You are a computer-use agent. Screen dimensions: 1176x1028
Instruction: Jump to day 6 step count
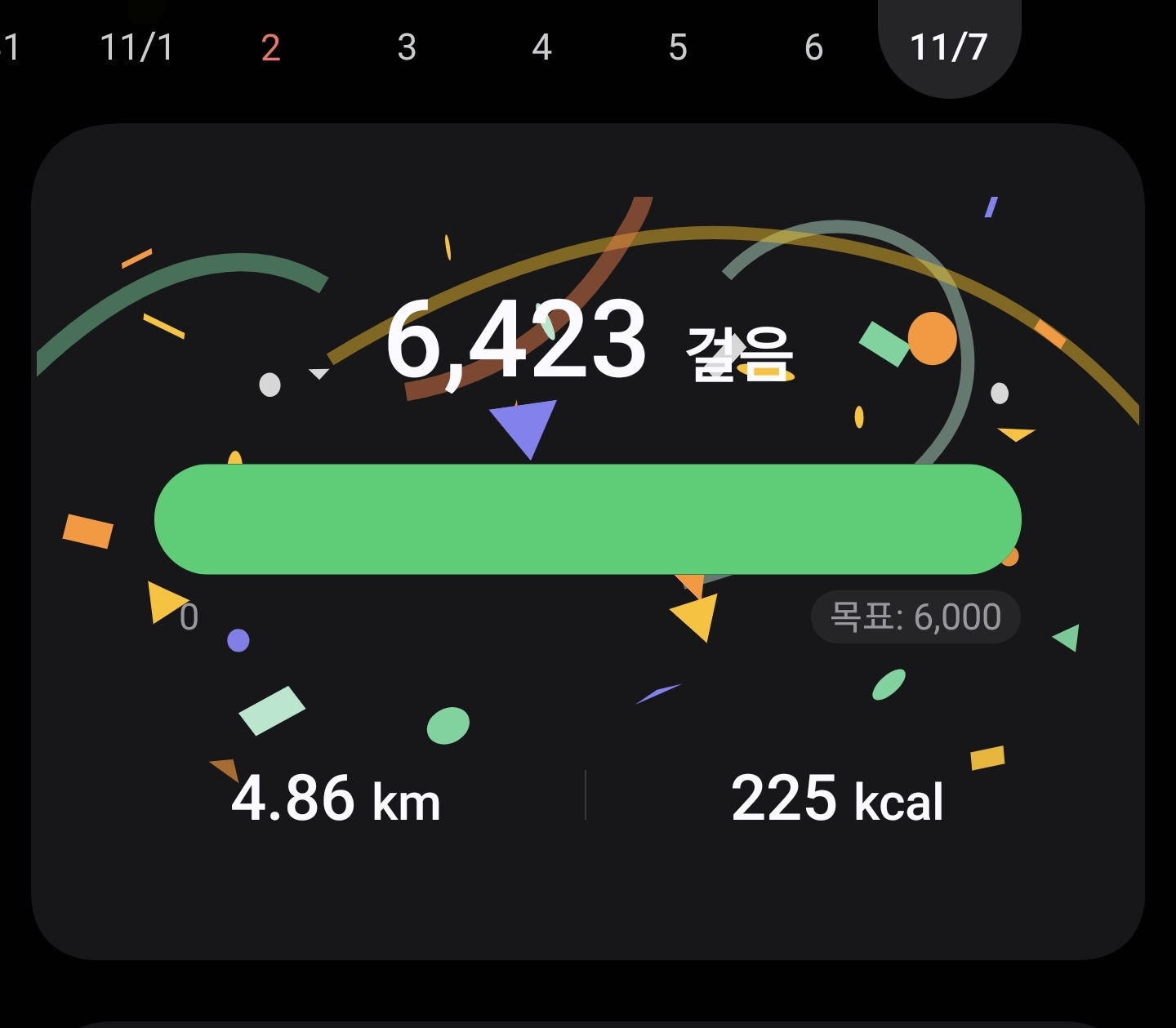[813, 47]
